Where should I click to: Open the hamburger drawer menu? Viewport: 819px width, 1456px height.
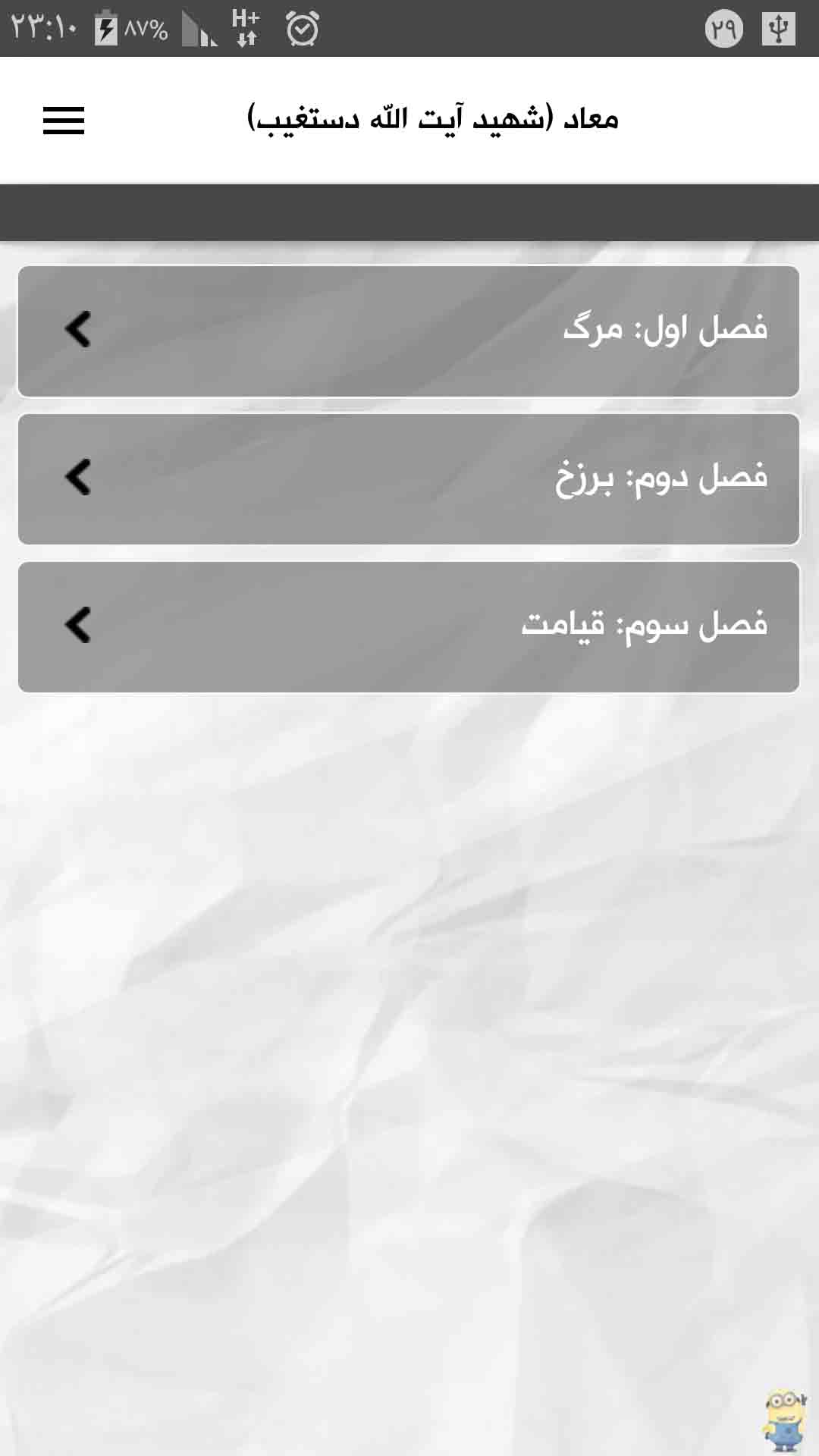click(x=64, y=120)
